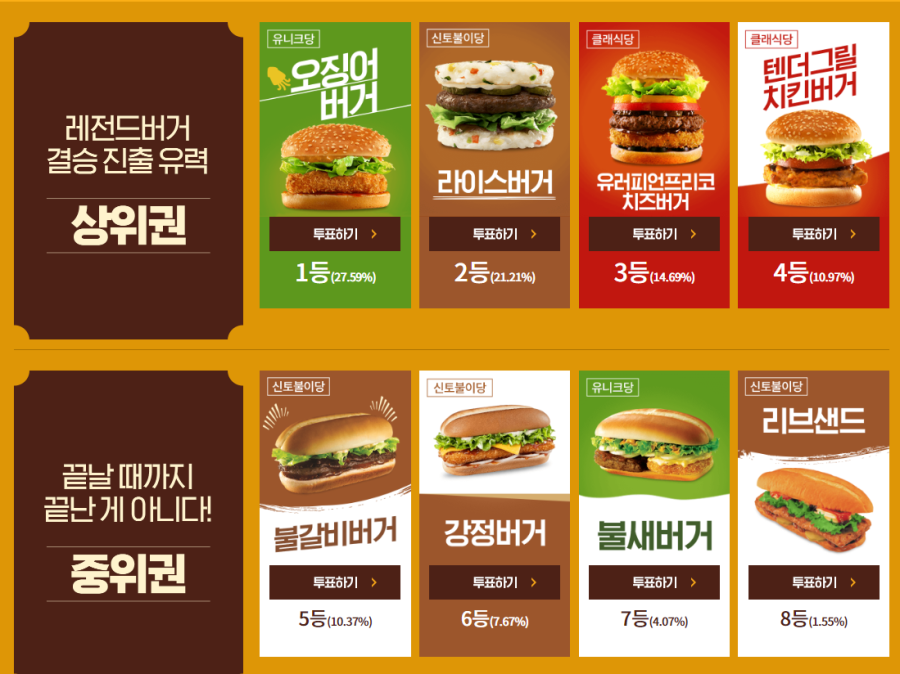The height and width of the screenshot is (674, 900).
Task: Tap the 불새버거 vote button
Action: pyautogui.click(x=654, y=582)
